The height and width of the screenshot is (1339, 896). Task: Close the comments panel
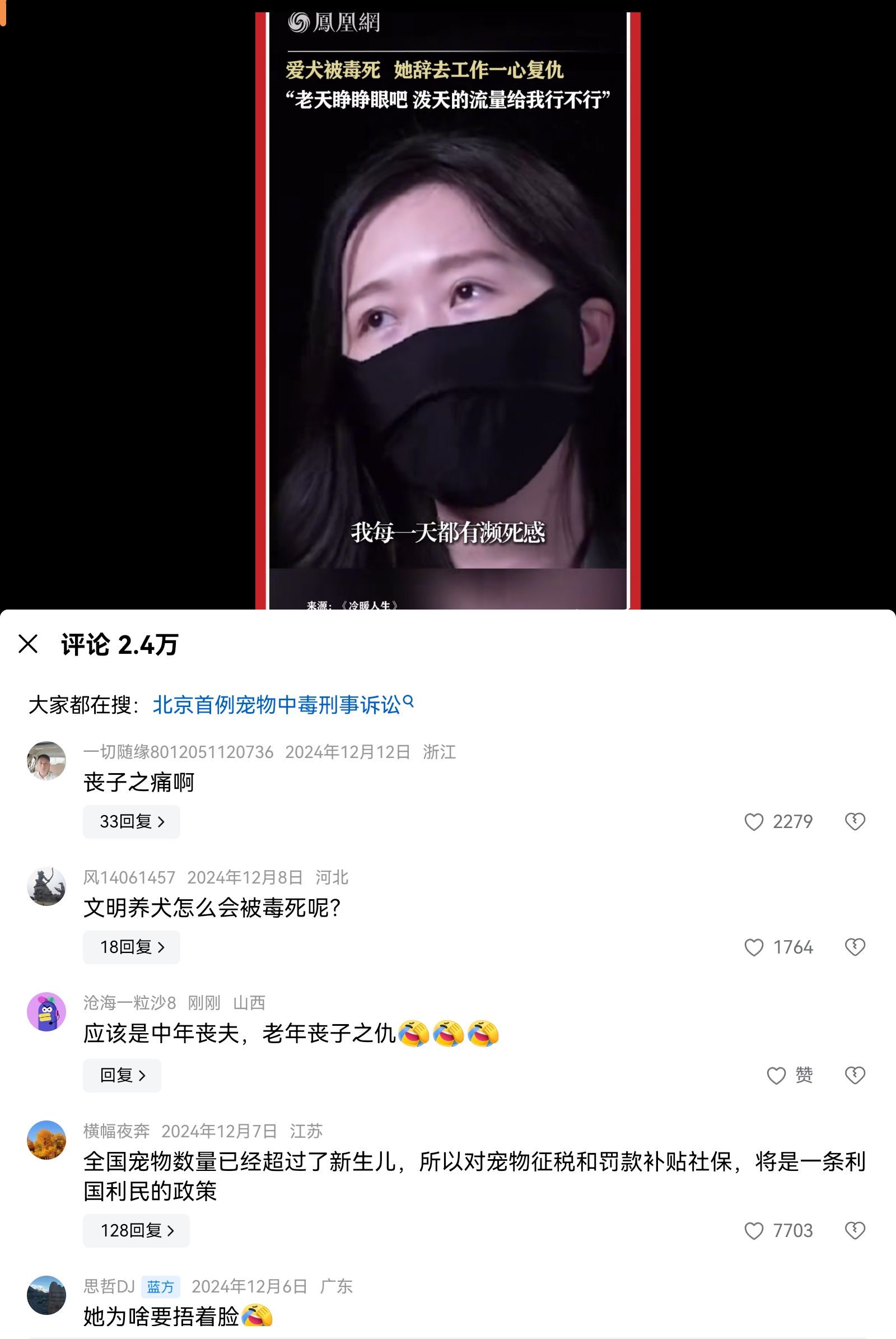(x=28, y=644)
